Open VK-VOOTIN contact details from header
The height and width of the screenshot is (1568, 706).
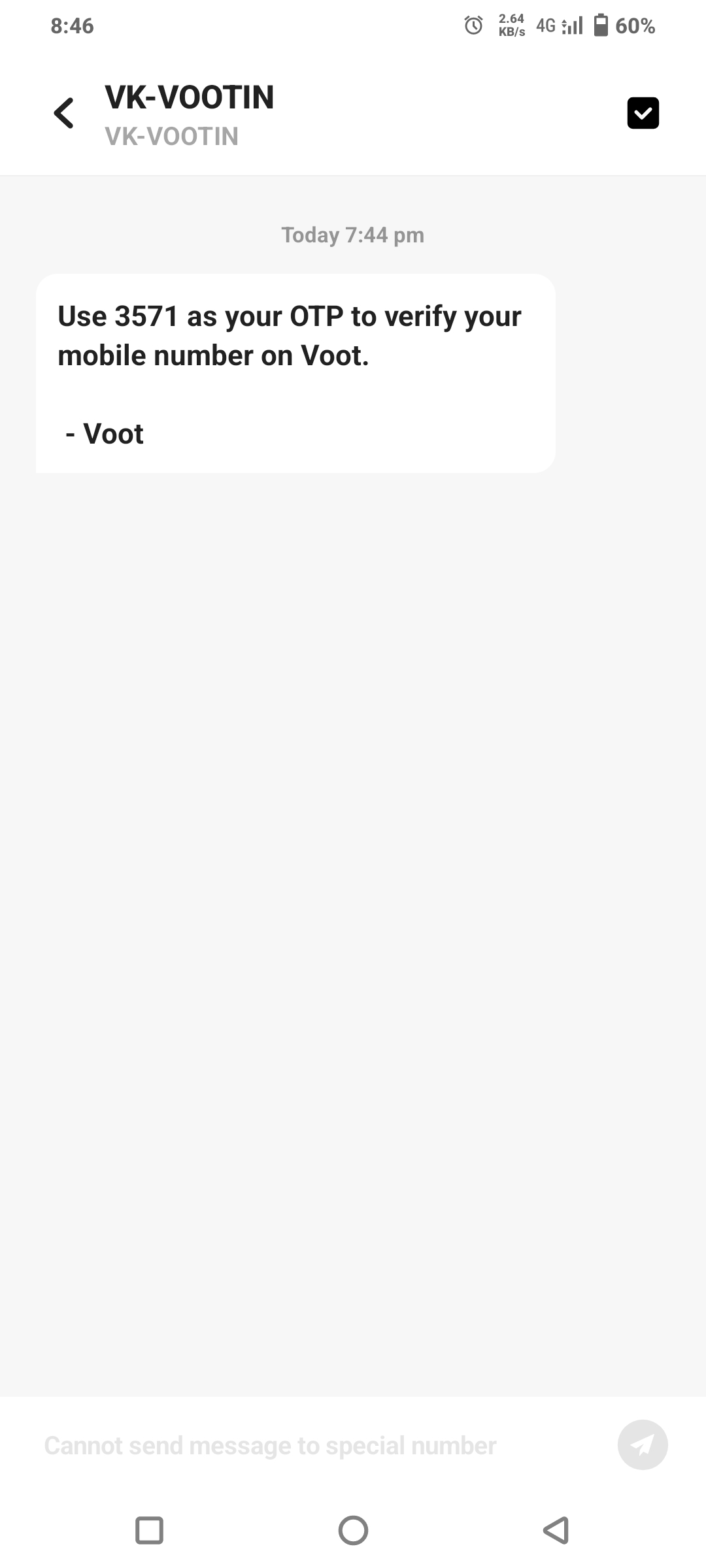pos(189,114)
